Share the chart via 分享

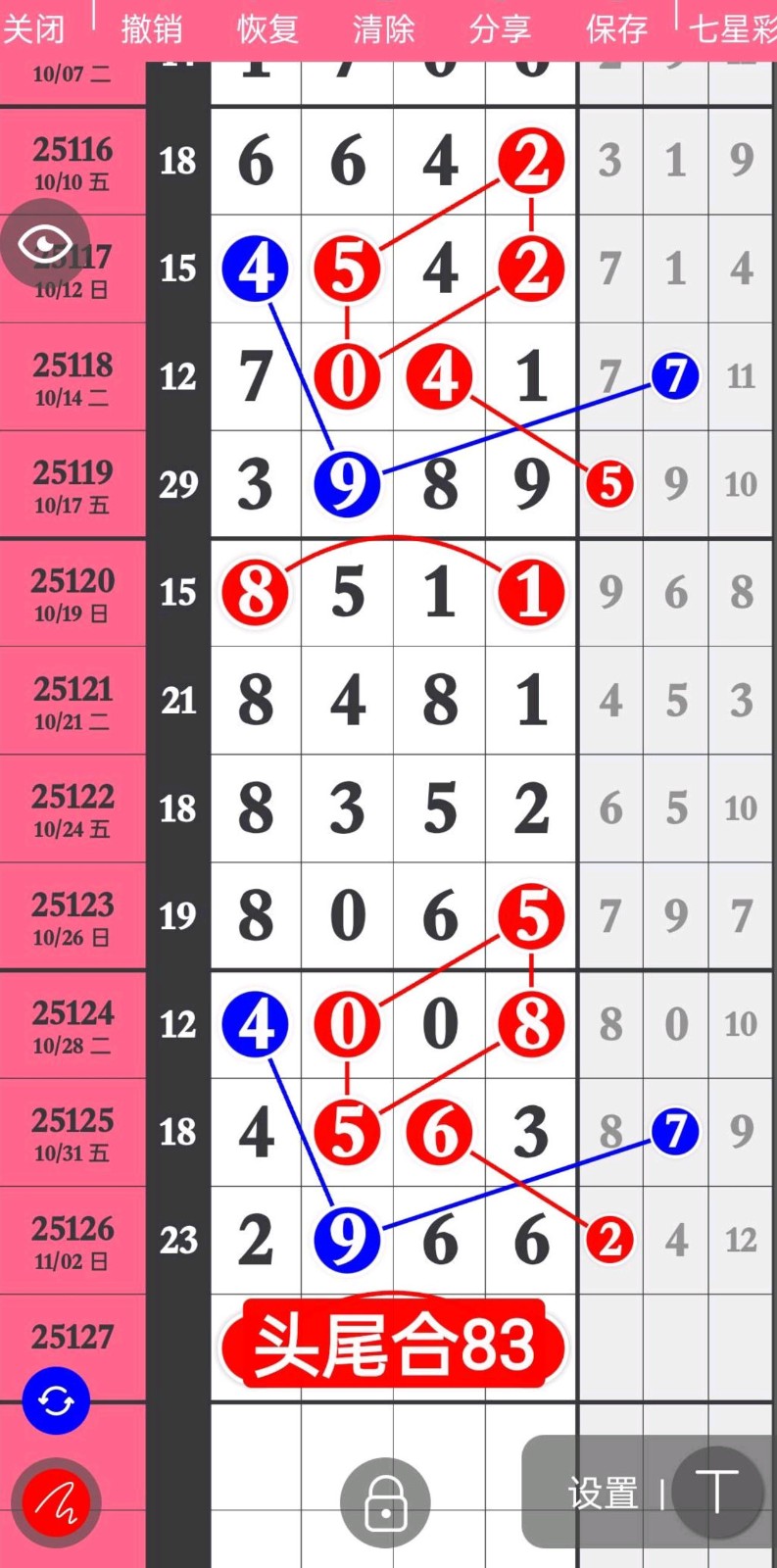500,29
